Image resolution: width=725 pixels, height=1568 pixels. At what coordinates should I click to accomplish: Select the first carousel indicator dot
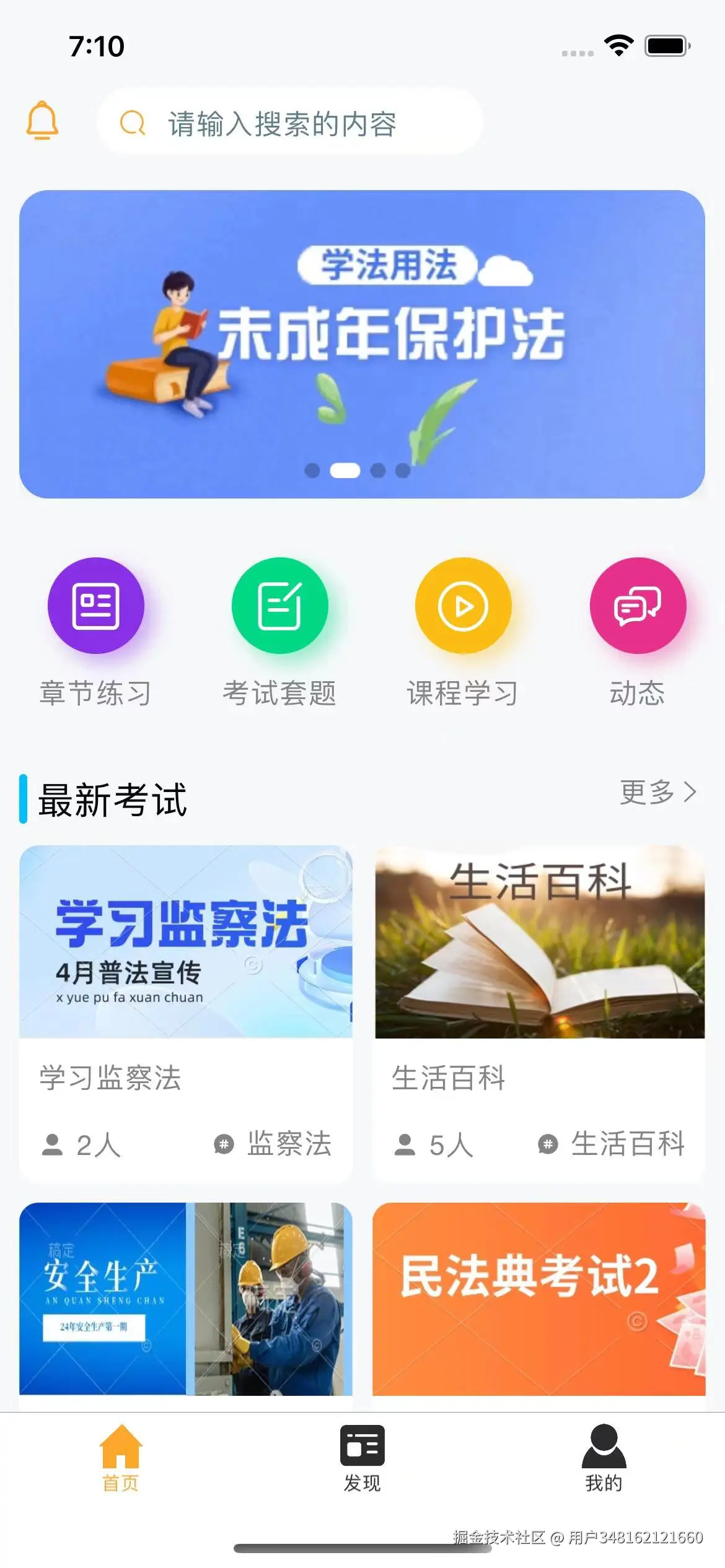coord(314,471)
